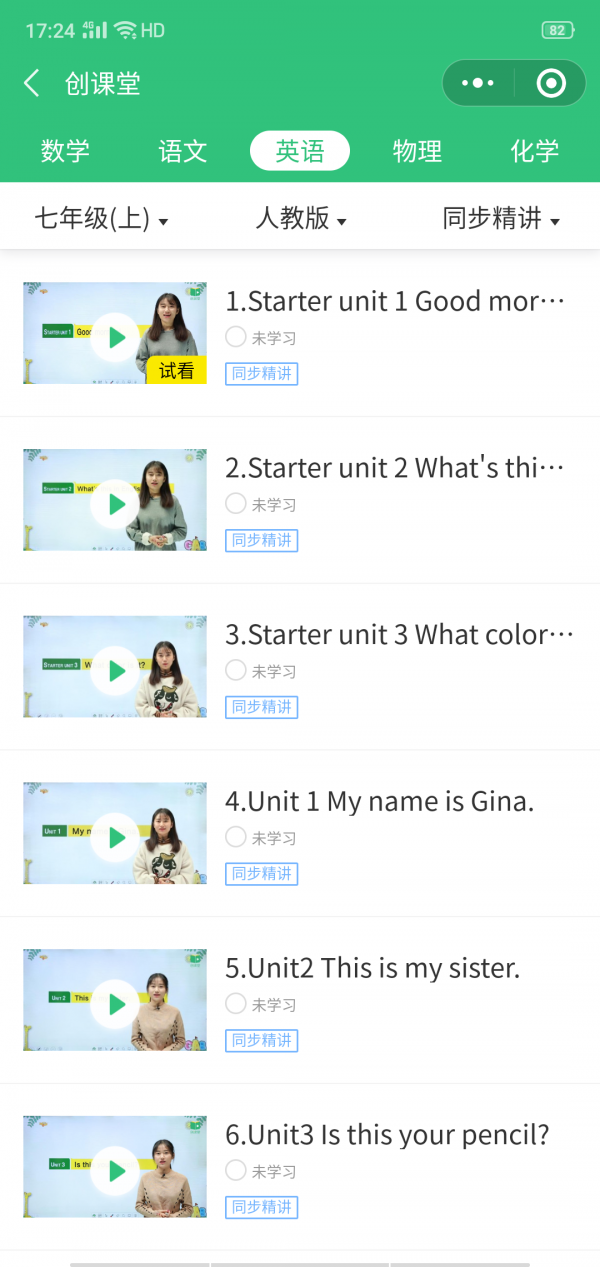This screenshot has width=600, height=1267.
Task: Open the mini program more options menu
Action: point(478,83)
